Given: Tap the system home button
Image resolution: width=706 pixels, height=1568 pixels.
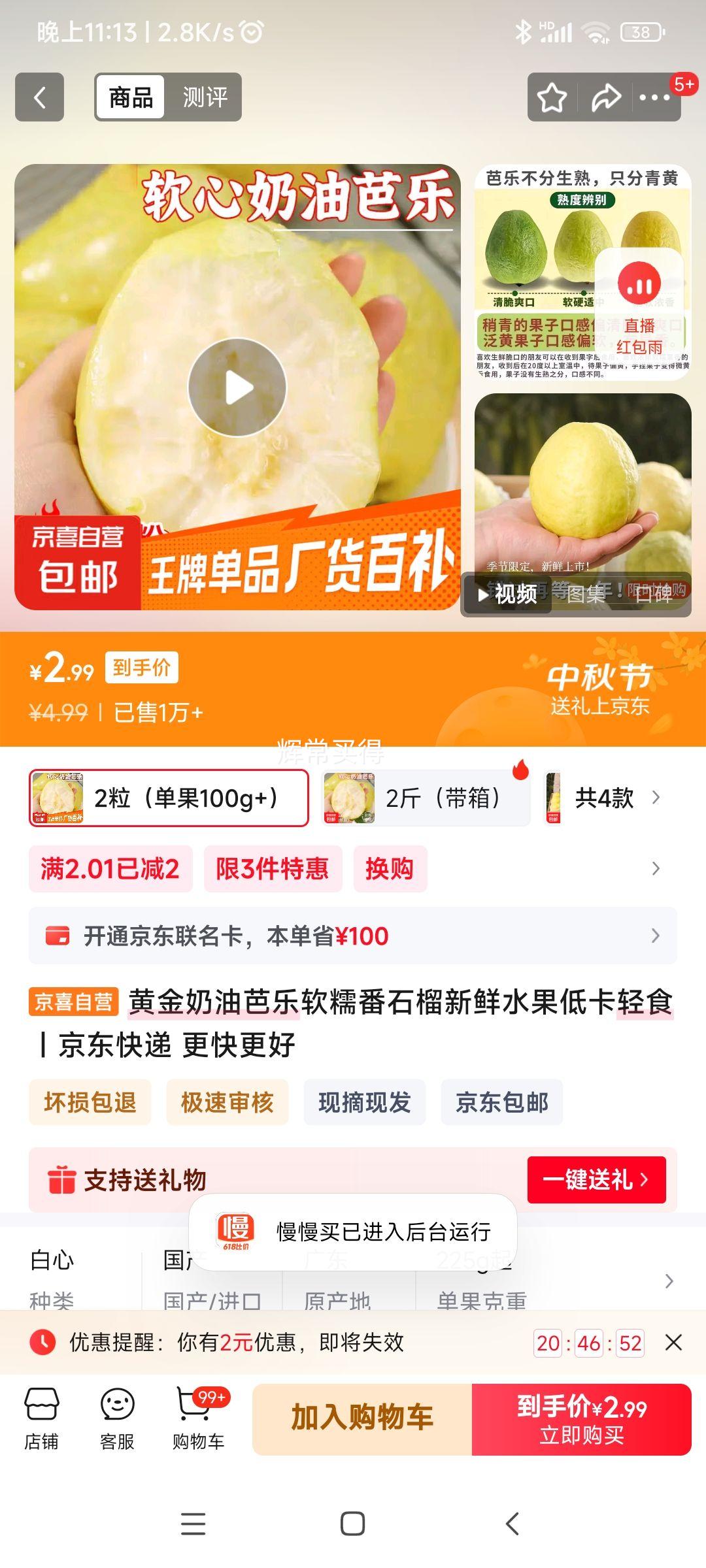Looking at the screenshot, I should [x=353, y=1524].
